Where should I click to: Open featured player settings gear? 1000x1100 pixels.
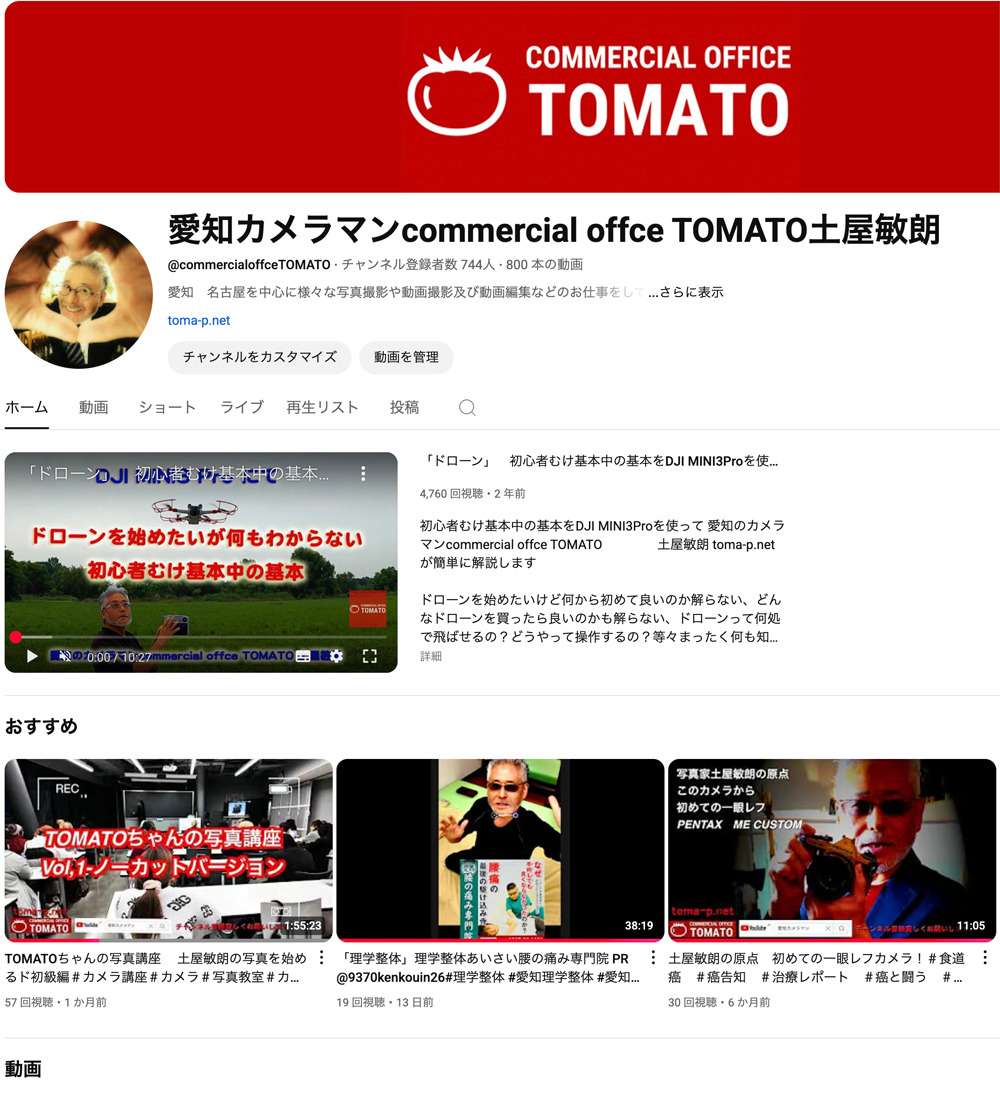tap(336, 656)
